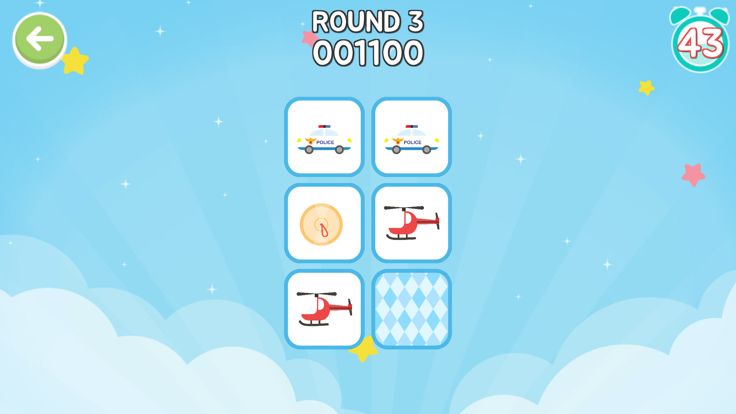Go back with the green arrow button
This screenshot has height=414, width=736.
(x=39, y=40)
